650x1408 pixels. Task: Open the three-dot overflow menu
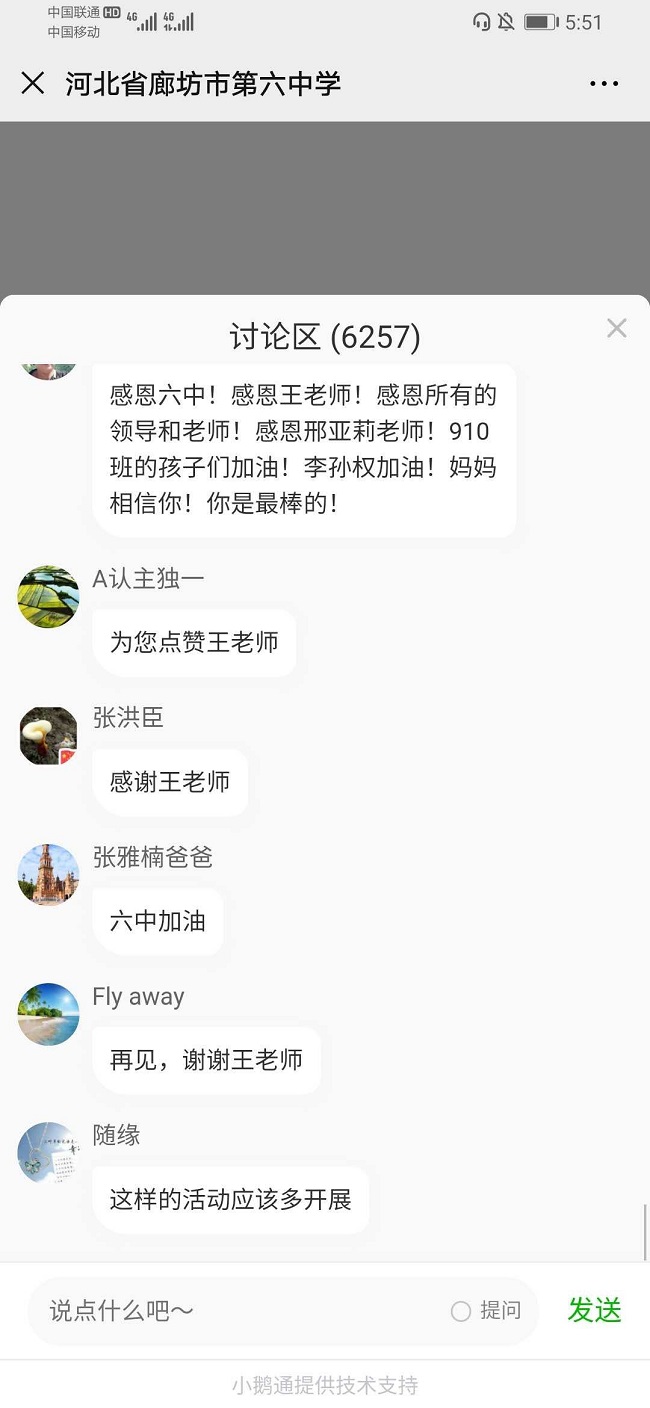click(604, 84)
